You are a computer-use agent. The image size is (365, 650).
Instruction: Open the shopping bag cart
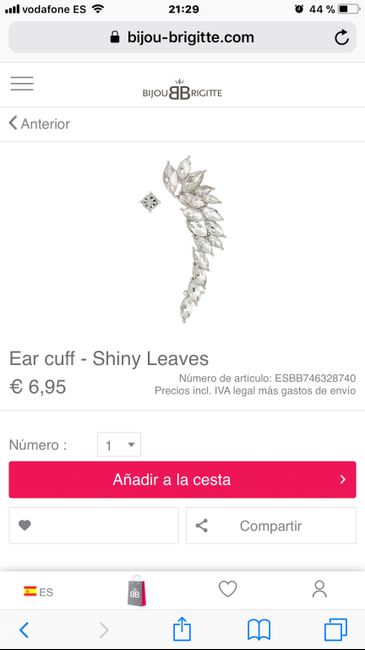pos(137,591)
